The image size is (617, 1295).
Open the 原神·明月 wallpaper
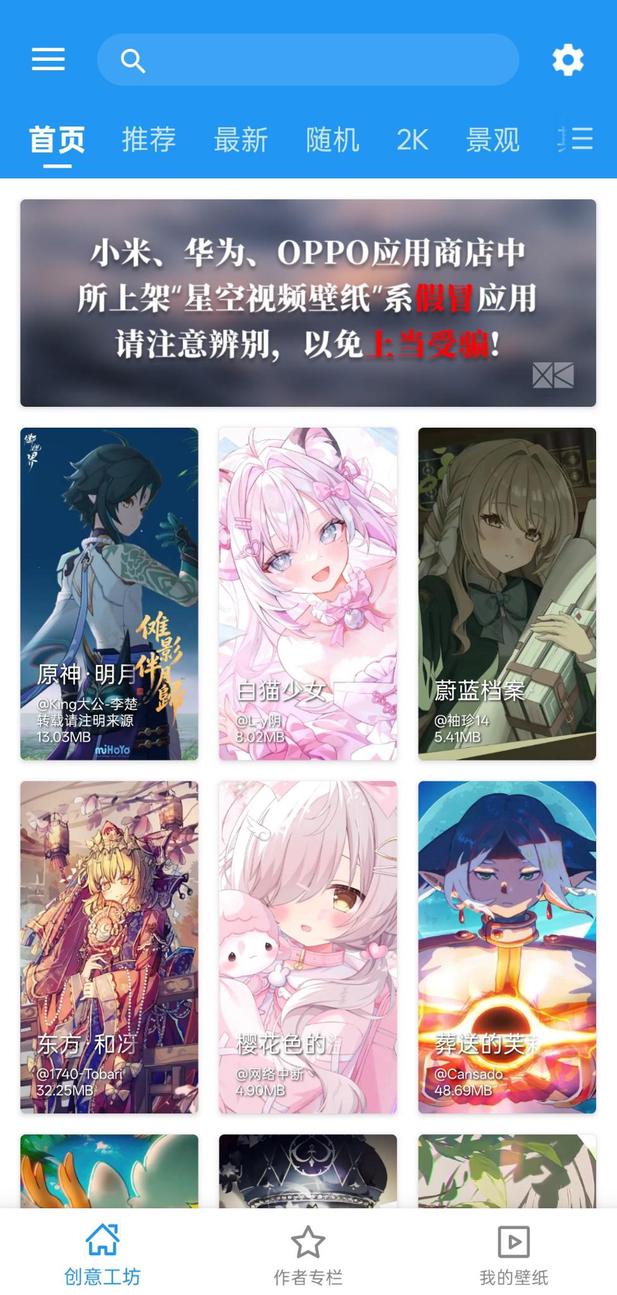pos(109,594)
